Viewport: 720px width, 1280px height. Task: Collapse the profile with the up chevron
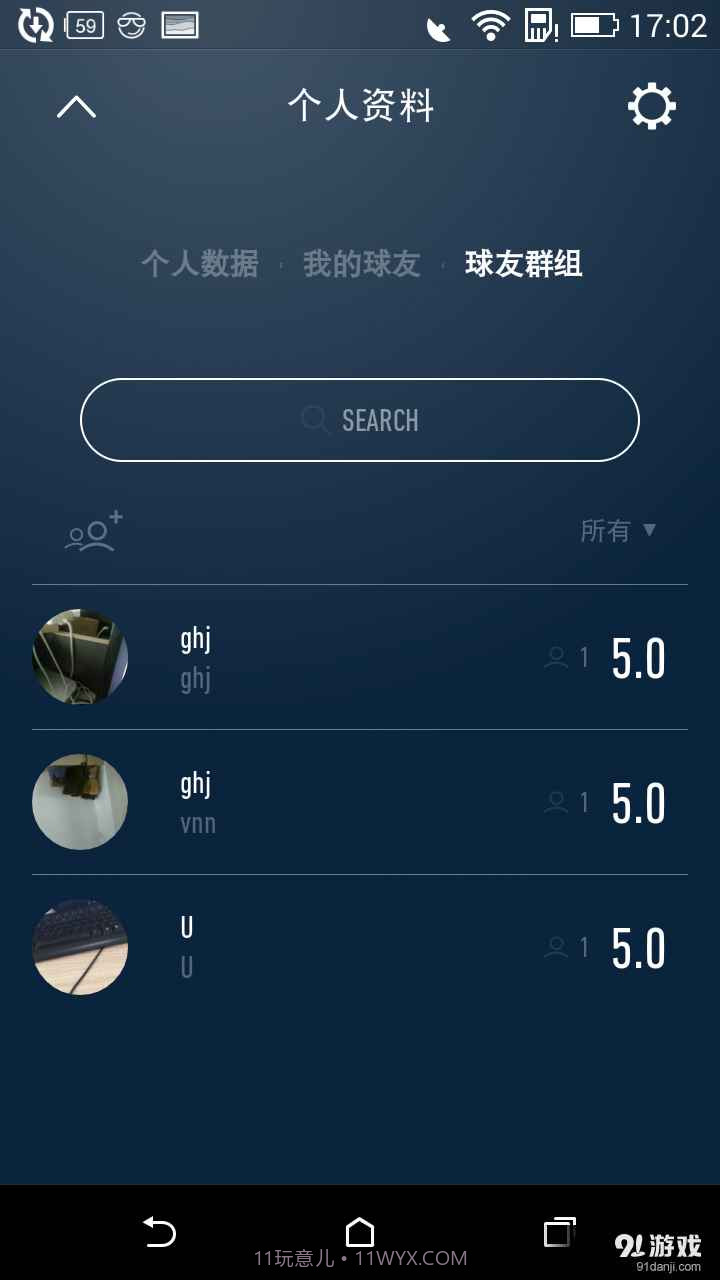(x=76, y=105)
